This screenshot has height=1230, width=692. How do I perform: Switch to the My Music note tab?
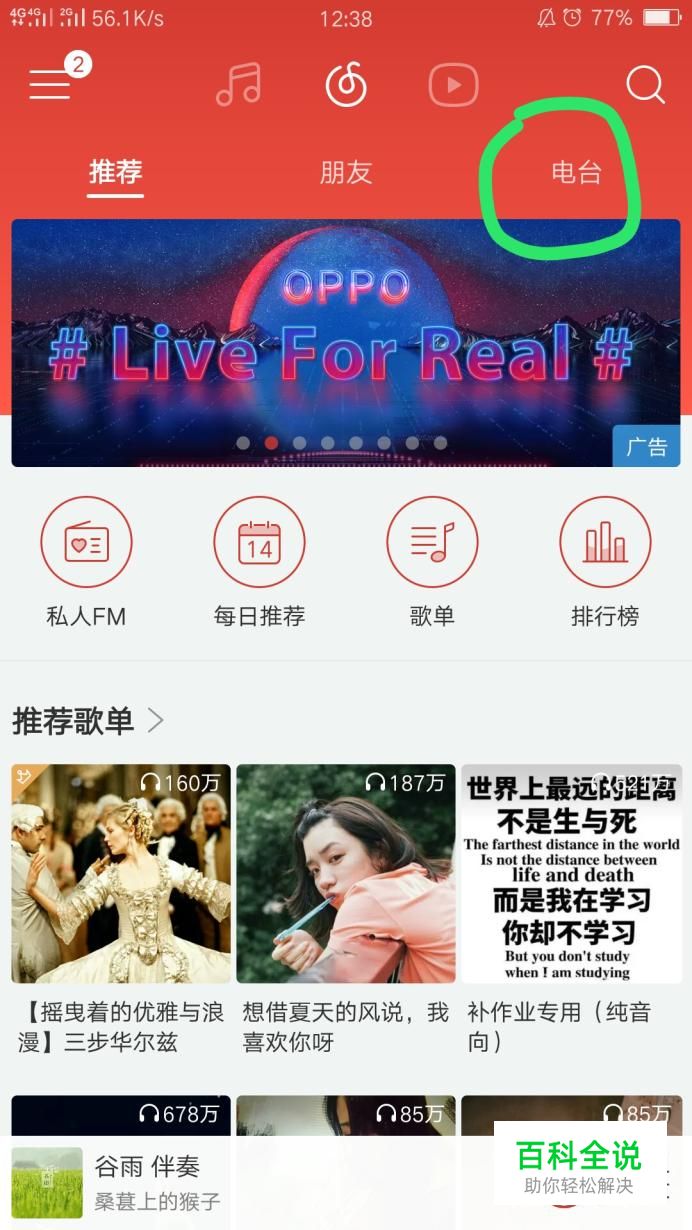pos(239,85)
